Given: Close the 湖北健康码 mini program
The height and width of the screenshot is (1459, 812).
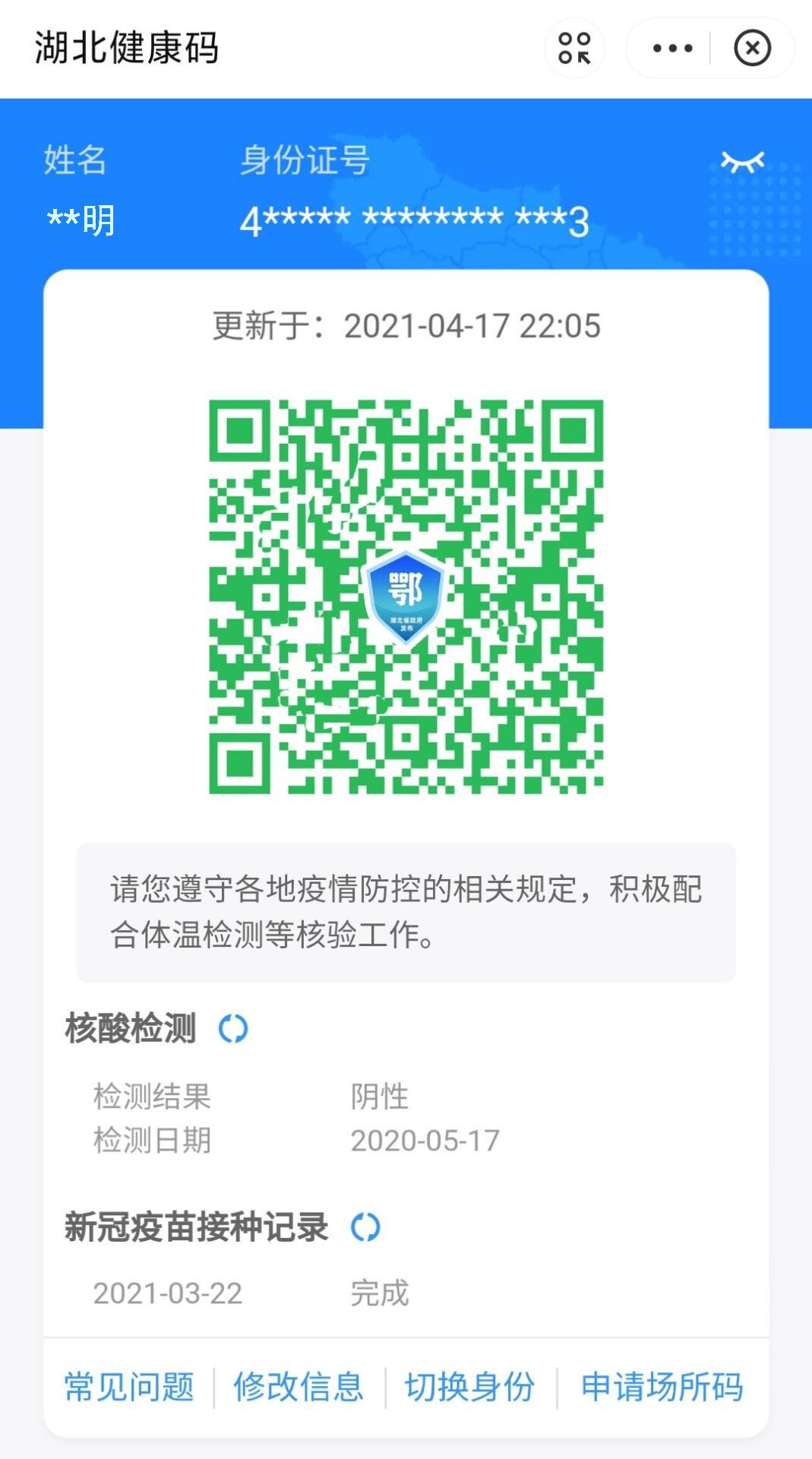Looking at the screenshot, I should [x=752, y=49].
